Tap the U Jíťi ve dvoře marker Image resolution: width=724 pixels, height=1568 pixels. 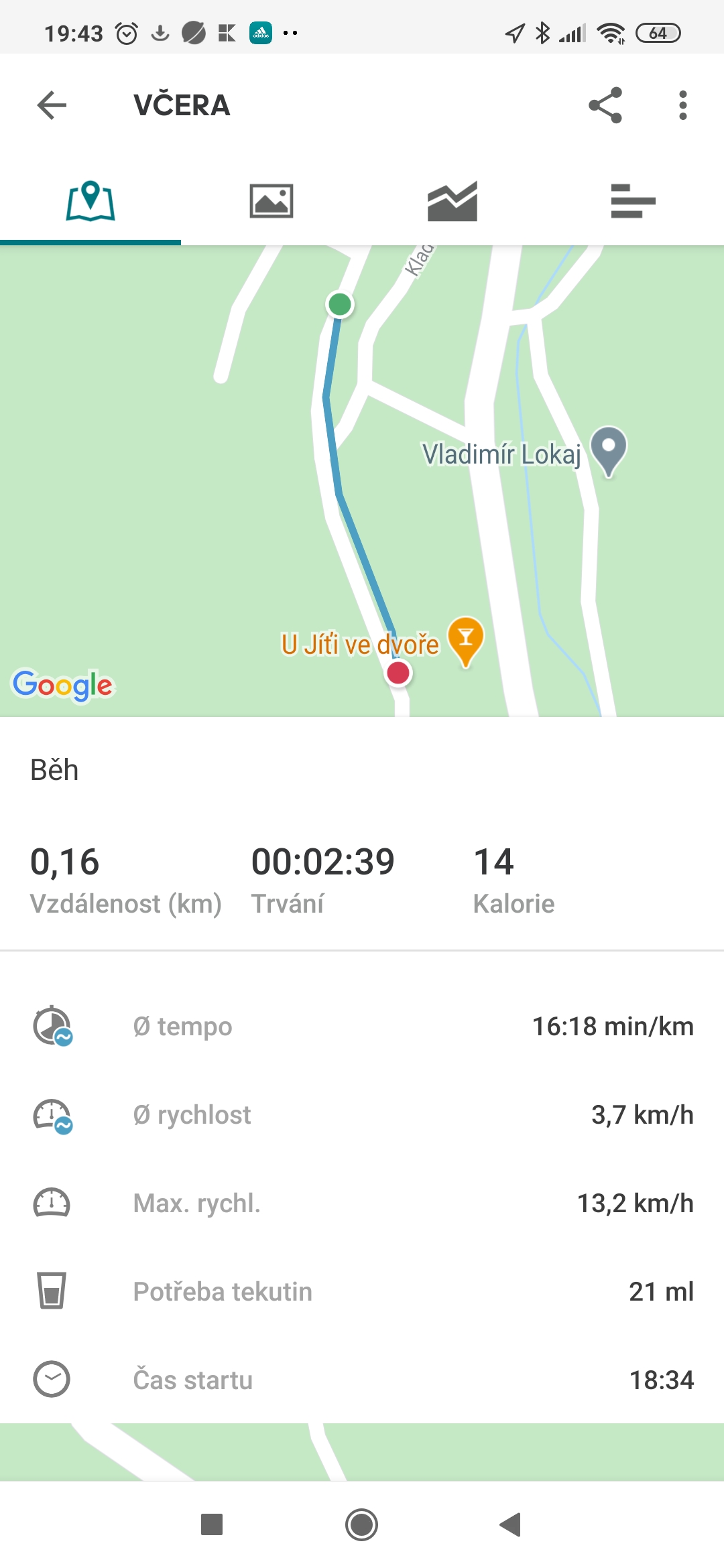465,641
